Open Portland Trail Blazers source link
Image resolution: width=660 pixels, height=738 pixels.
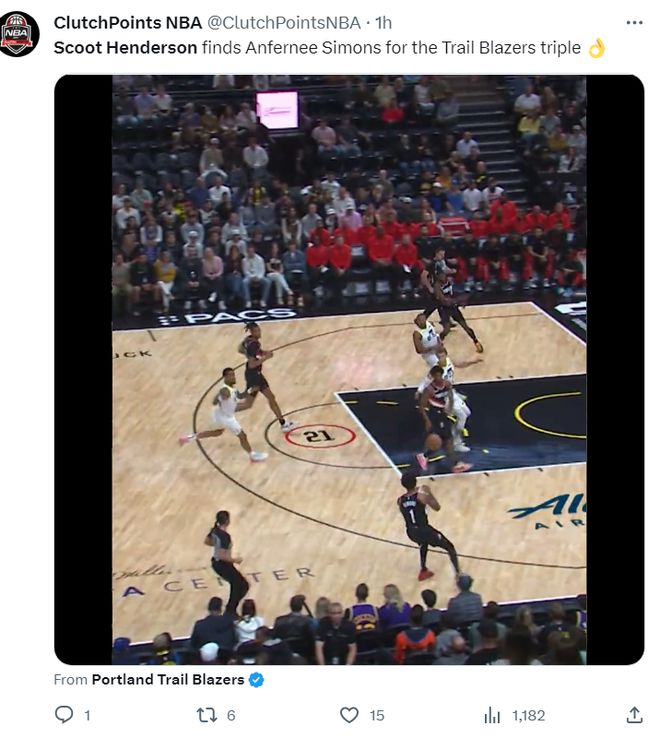168,680
